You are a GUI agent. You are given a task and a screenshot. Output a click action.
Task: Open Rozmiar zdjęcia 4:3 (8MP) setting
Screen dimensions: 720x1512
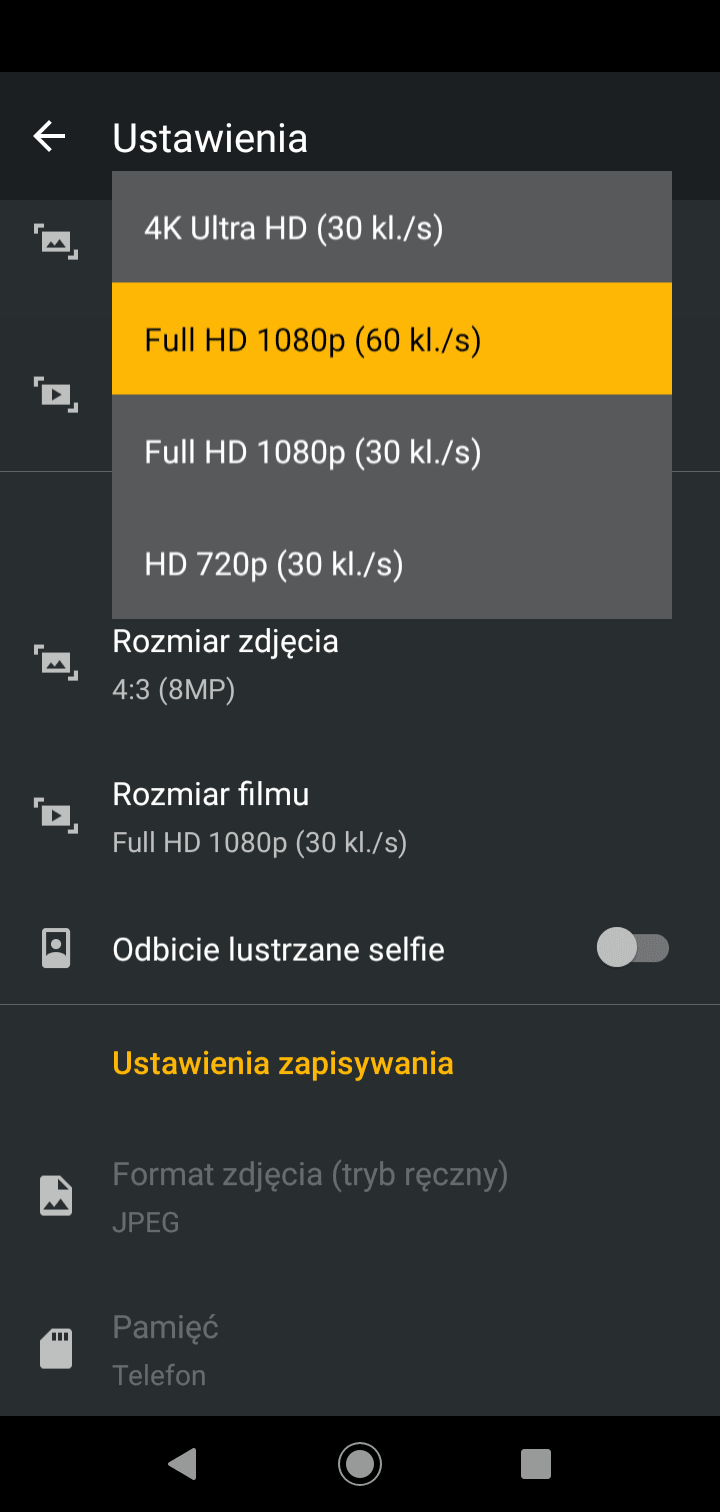[360, 664]
